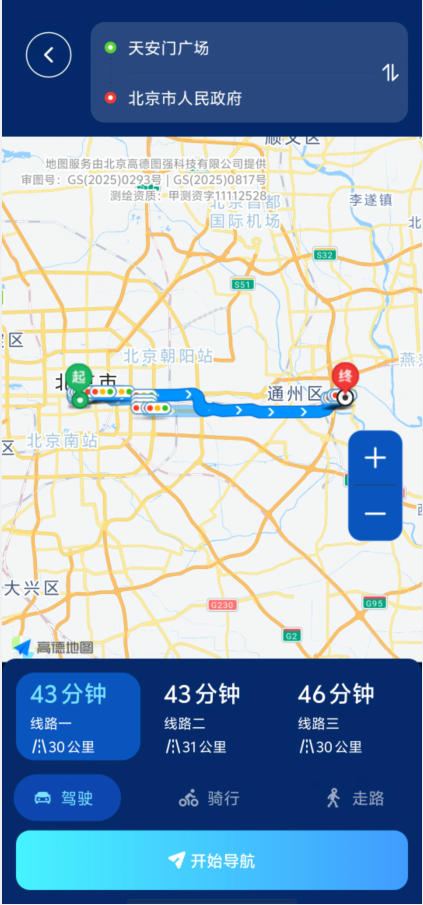Go back using the arrow button
Viewport: 423px width, 905px height.
(48, 55)
